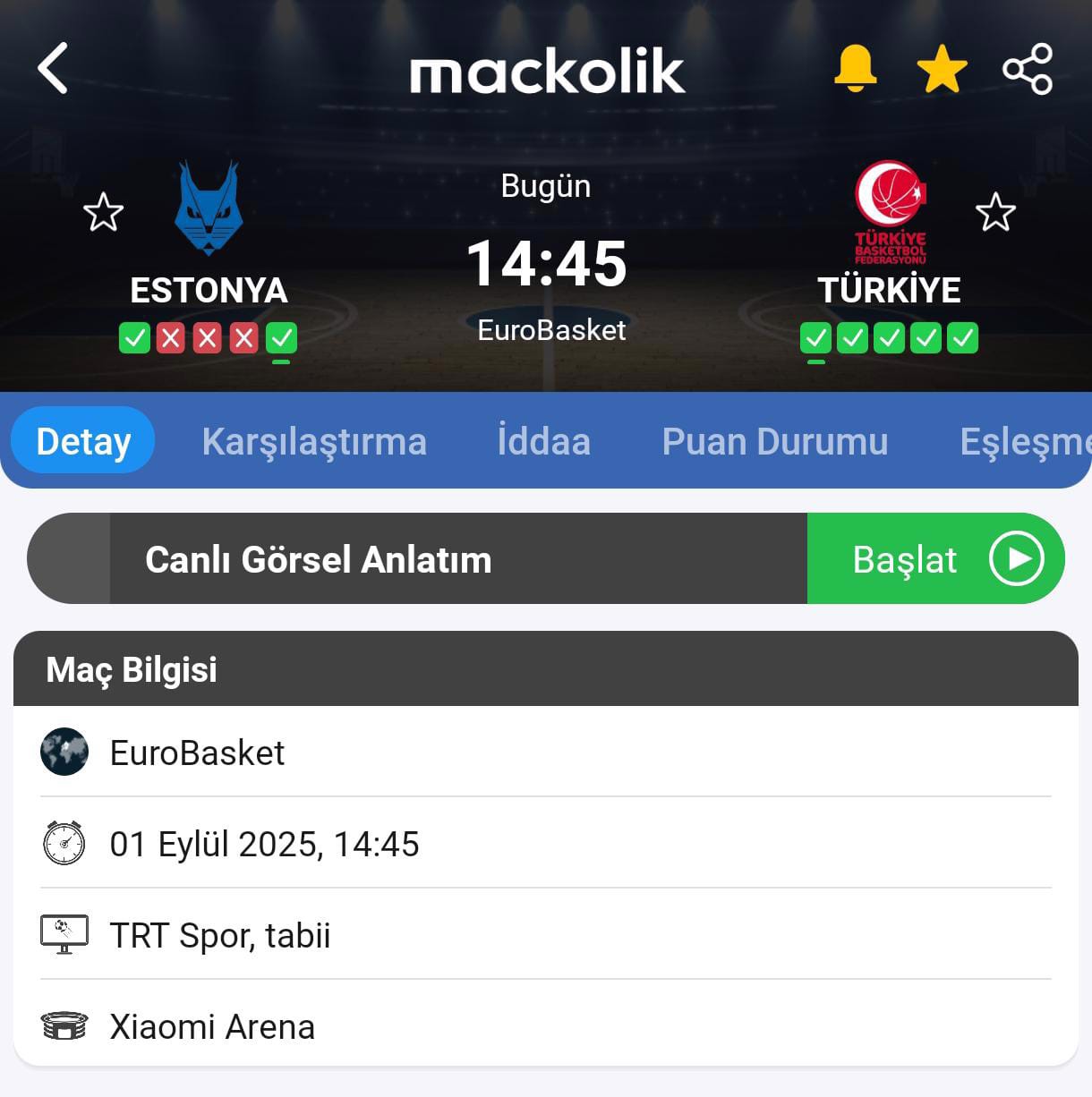Image resolution: width=1092 pixels, height=1097 pixels.
Task: Favorite the Estonya team star
Action: coord(103,213)
